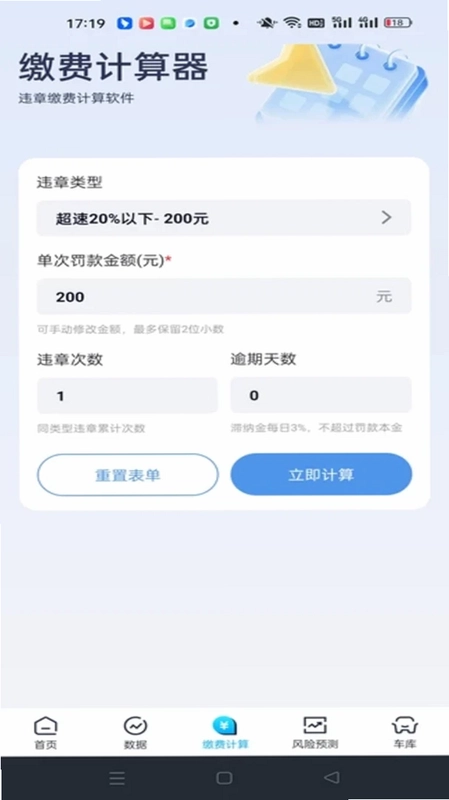This screenshot has height=800, width=449.
Task: Tap the system home button
Action: 224,778
